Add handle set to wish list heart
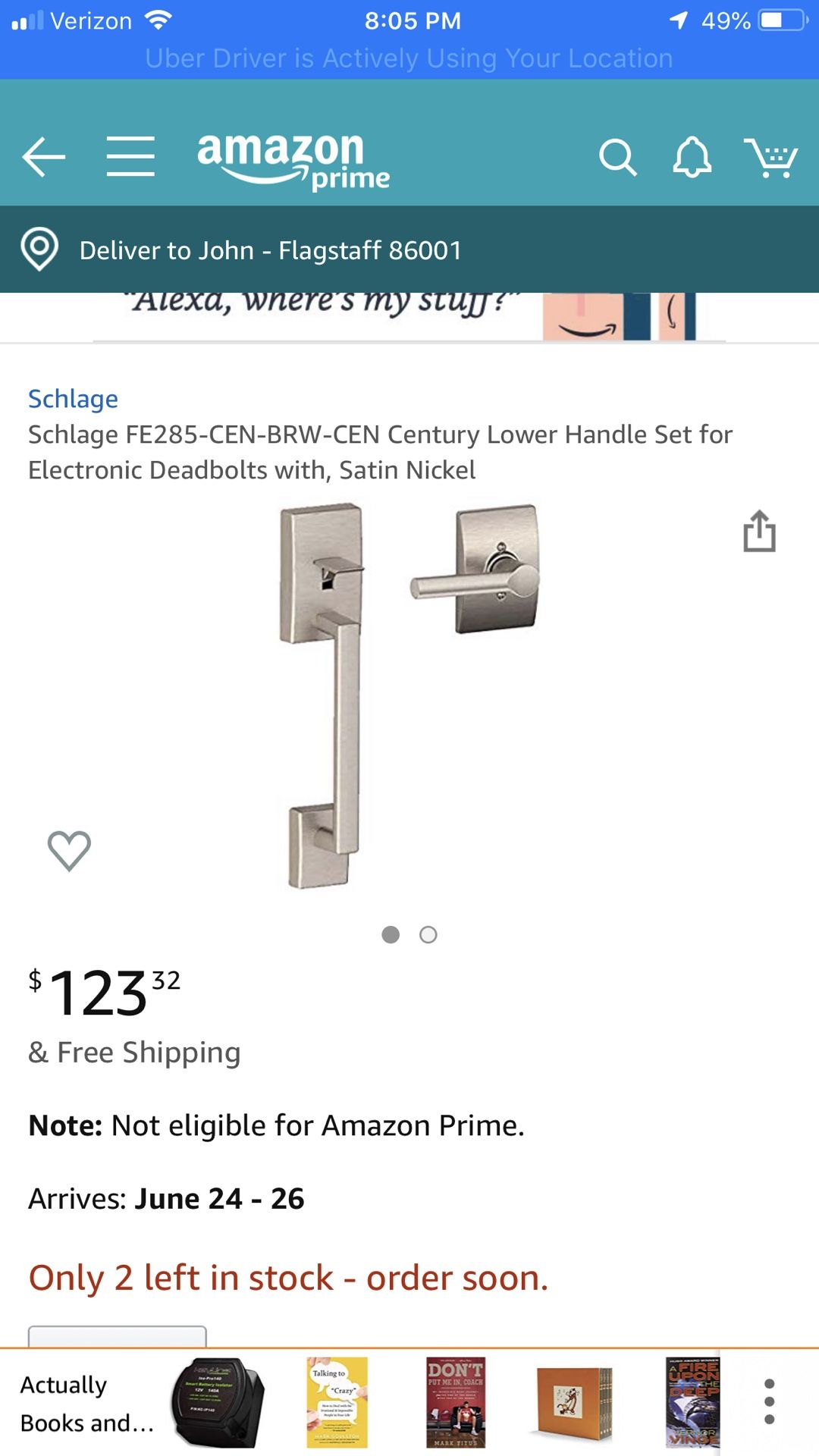Viewport: 819px width, 1456px height. tap(69, 850)
